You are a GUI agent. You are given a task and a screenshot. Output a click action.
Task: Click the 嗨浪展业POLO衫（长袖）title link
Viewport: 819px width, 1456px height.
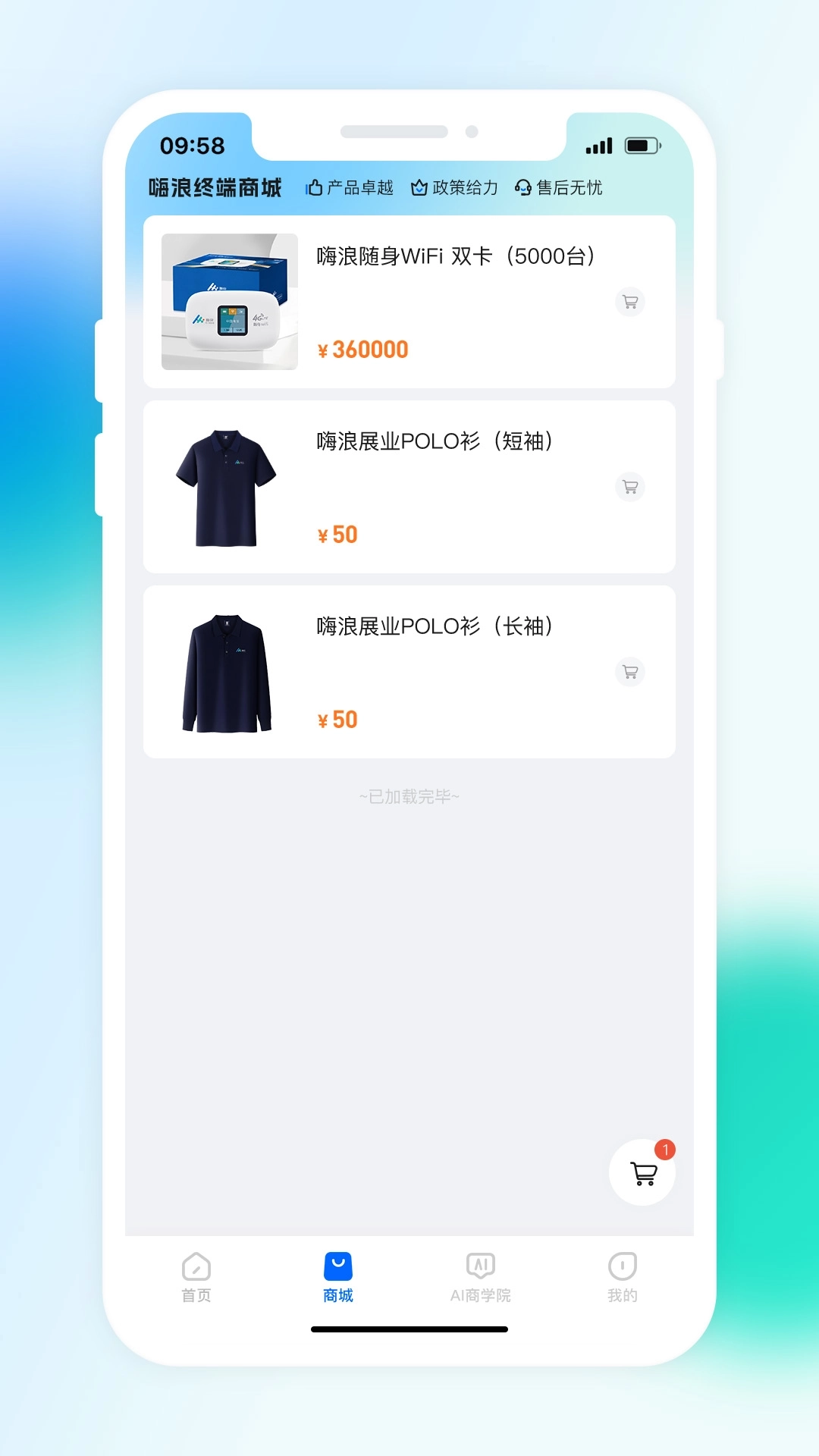(x=436, y=627)
